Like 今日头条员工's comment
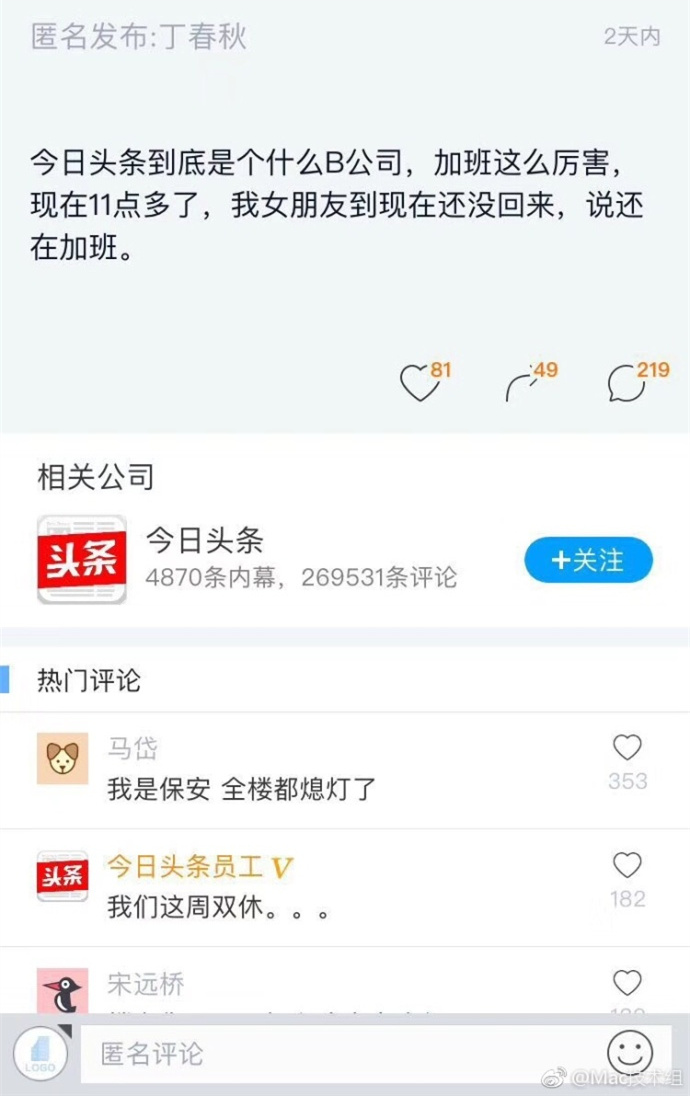 (627, 865)
